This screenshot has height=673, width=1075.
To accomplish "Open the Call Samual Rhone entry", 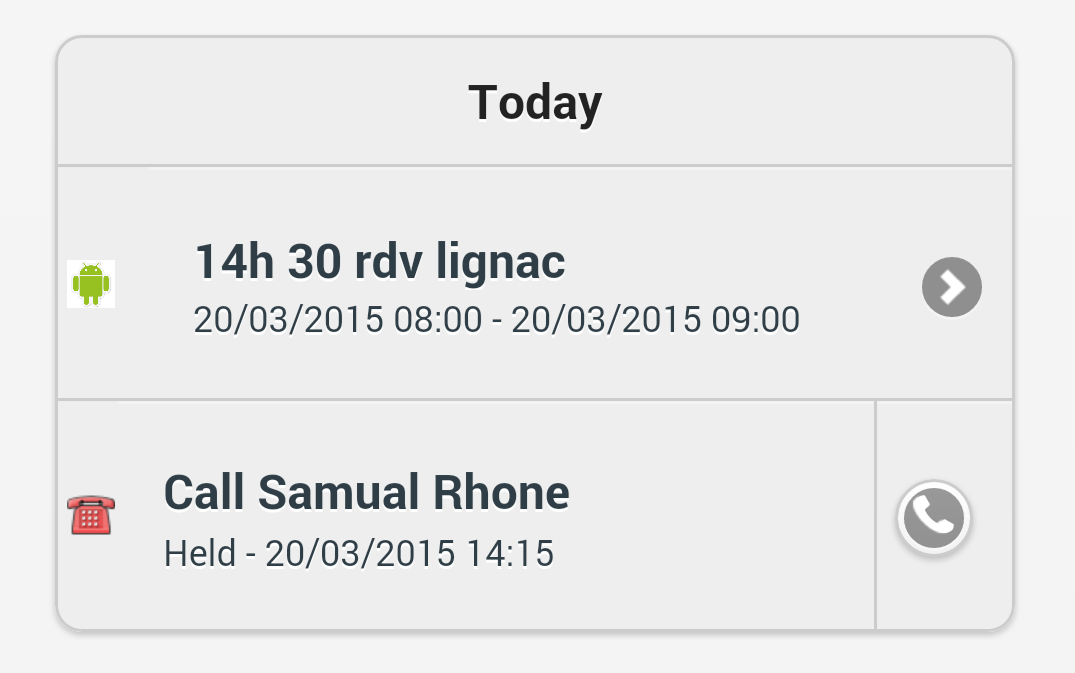I will click(x=366, y=517).
